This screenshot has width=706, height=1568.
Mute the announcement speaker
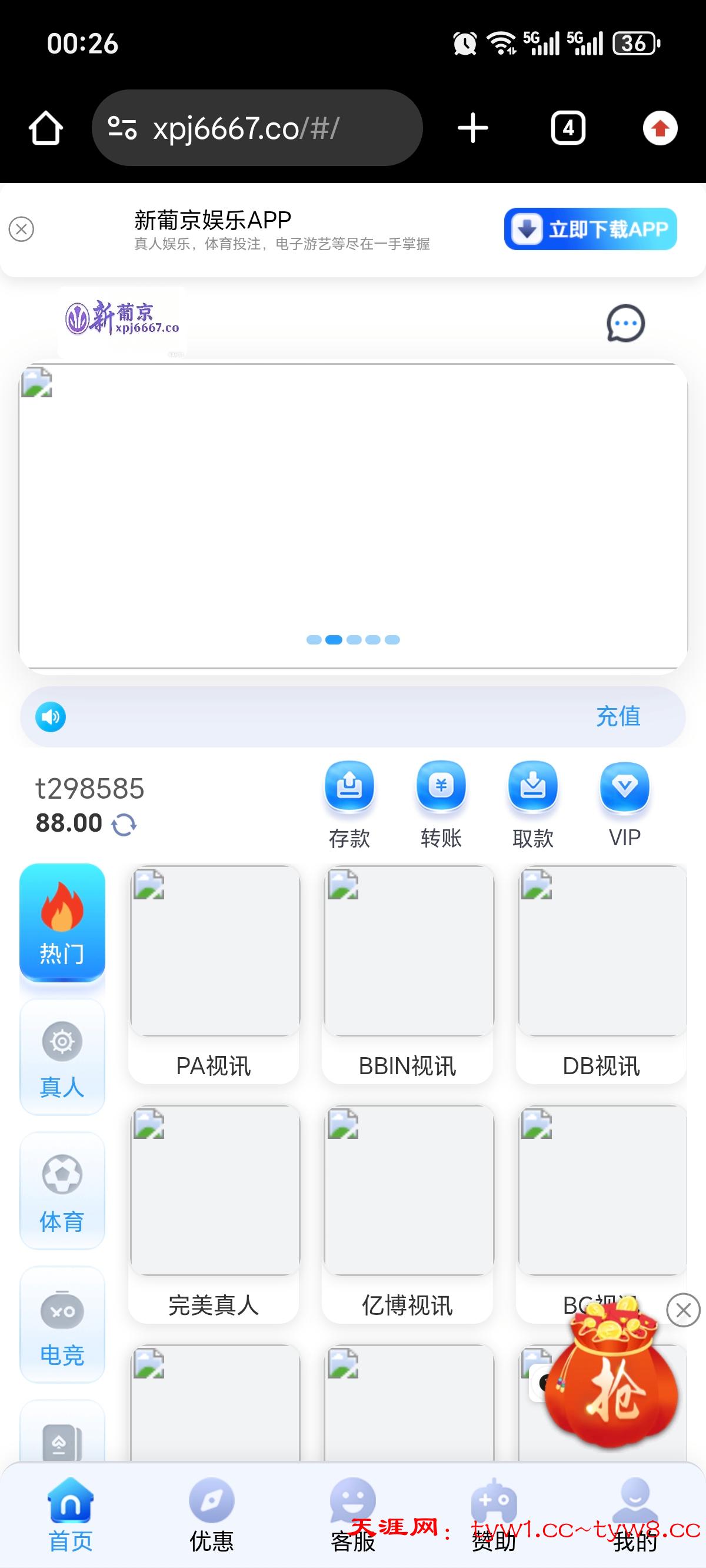tap(51, 716)
